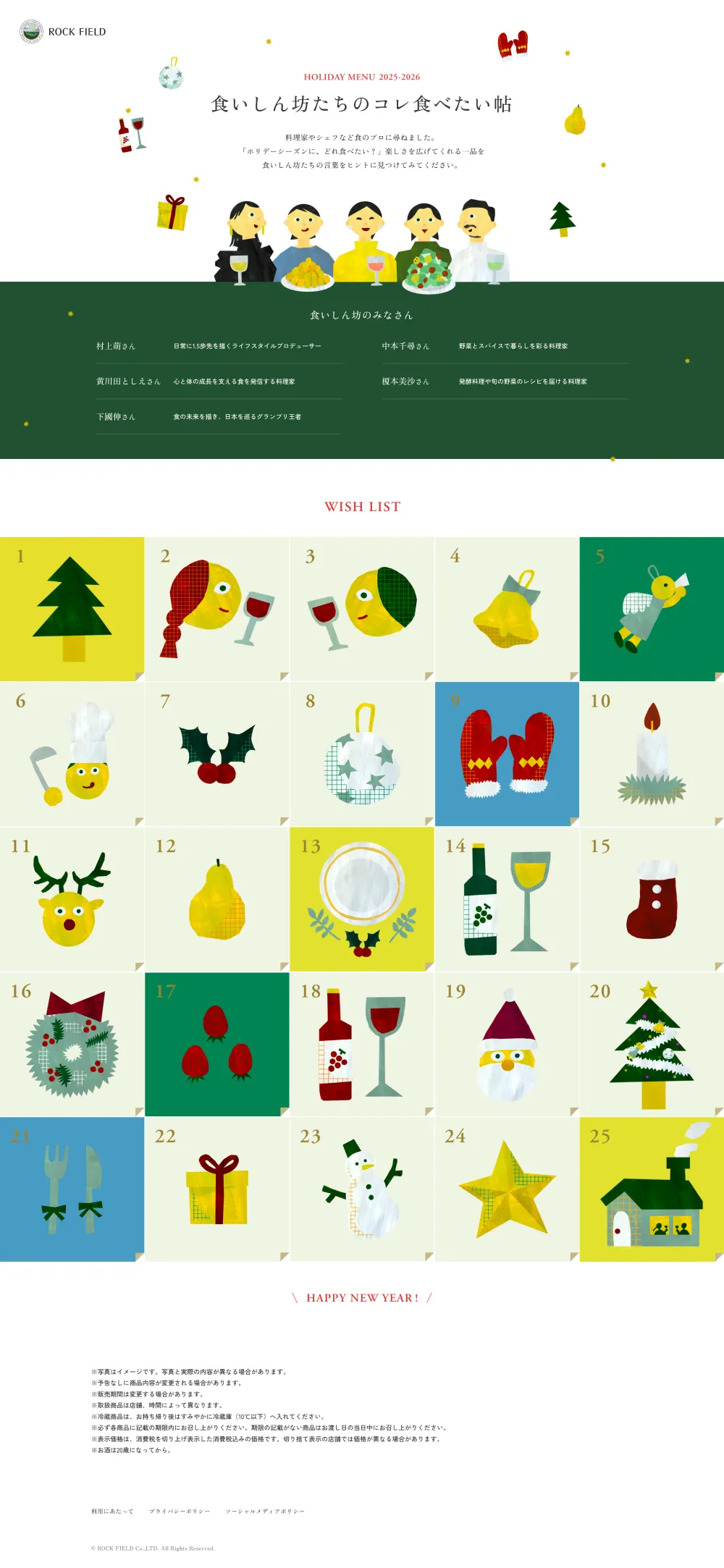Open the ソーシャルメディアポリシー footer link
This screenshot has height=1568, width=724.
[265, 1511]
